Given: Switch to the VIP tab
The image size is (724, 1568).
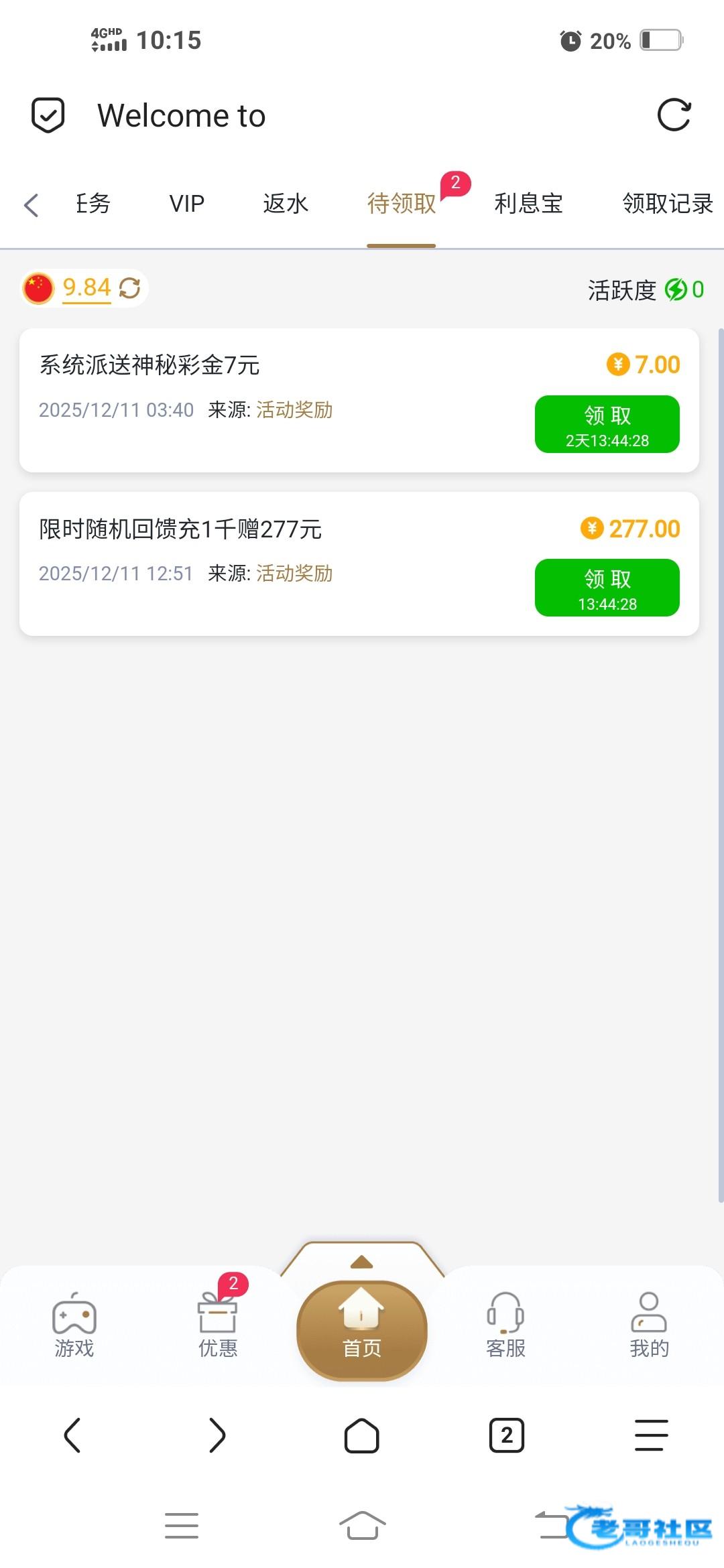Looking at the screenshot, I should pyautogui.click(x=186, y=204).
